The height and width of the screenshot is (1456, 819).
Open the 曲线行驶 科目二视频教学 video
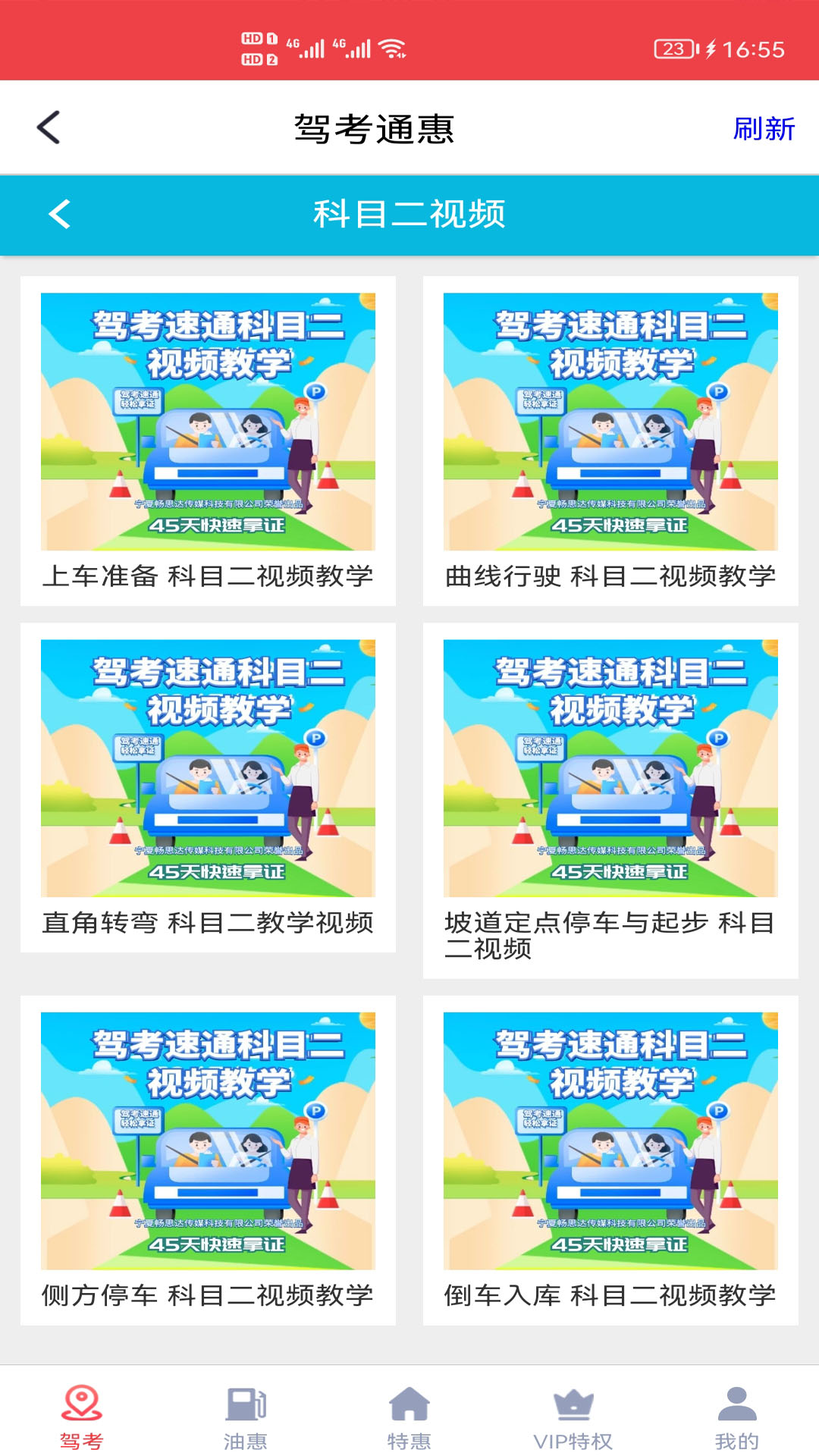[610, 440]
